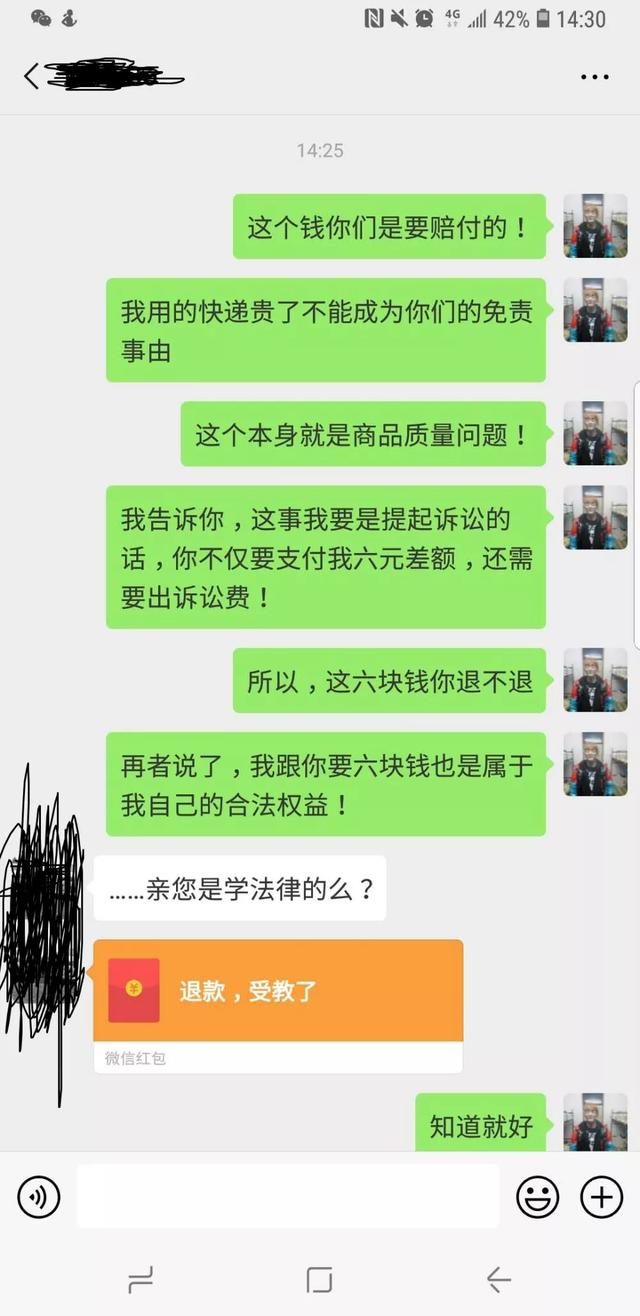Tap sender avatar beside 这个钱你们是要赔付的
The width and height of the screenshot is (640, 1316).
click(x=595, y=227)
